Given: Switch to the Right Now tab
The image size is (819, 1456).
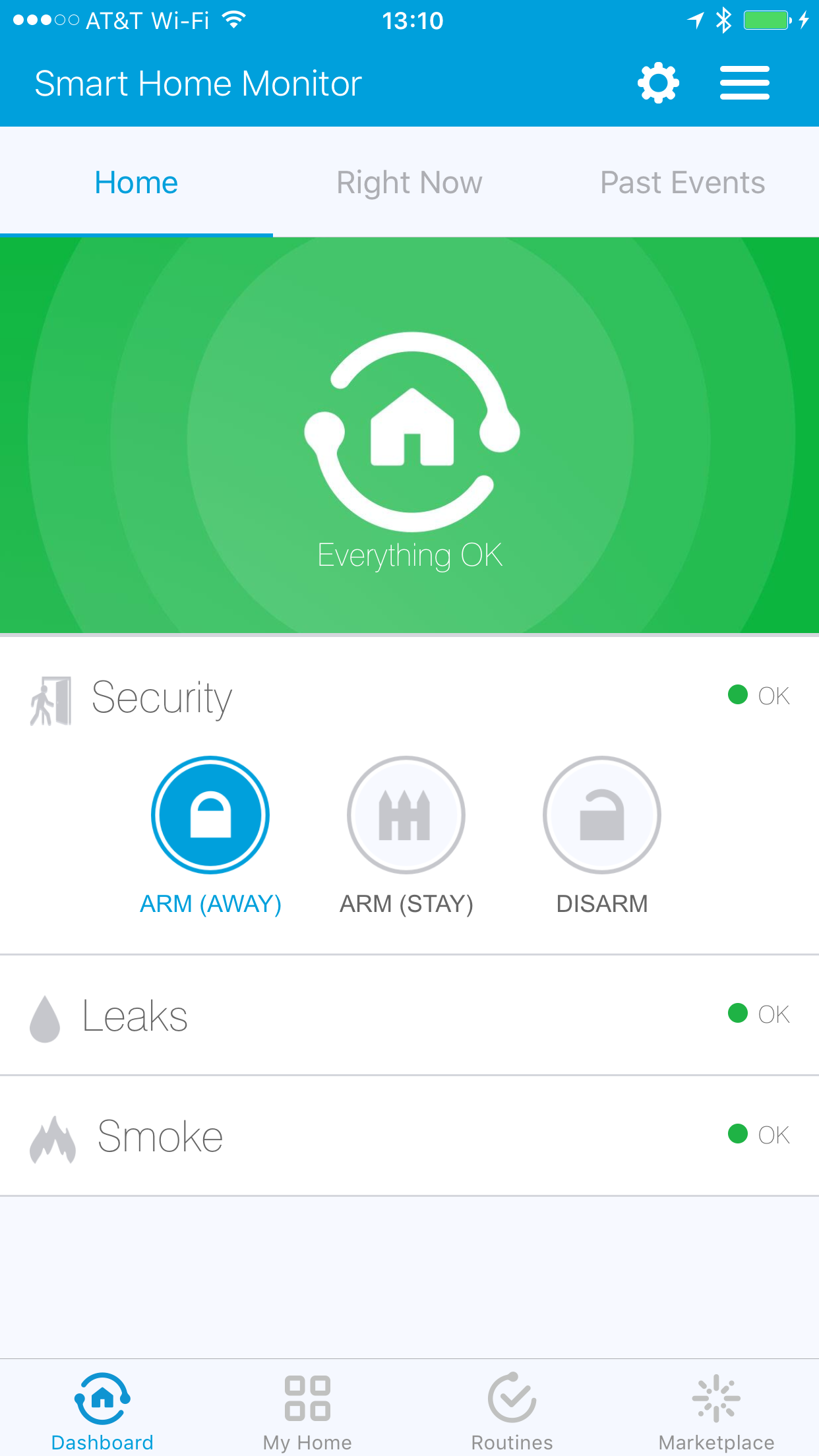Looking at the screenshot, I should pos(409,183).
